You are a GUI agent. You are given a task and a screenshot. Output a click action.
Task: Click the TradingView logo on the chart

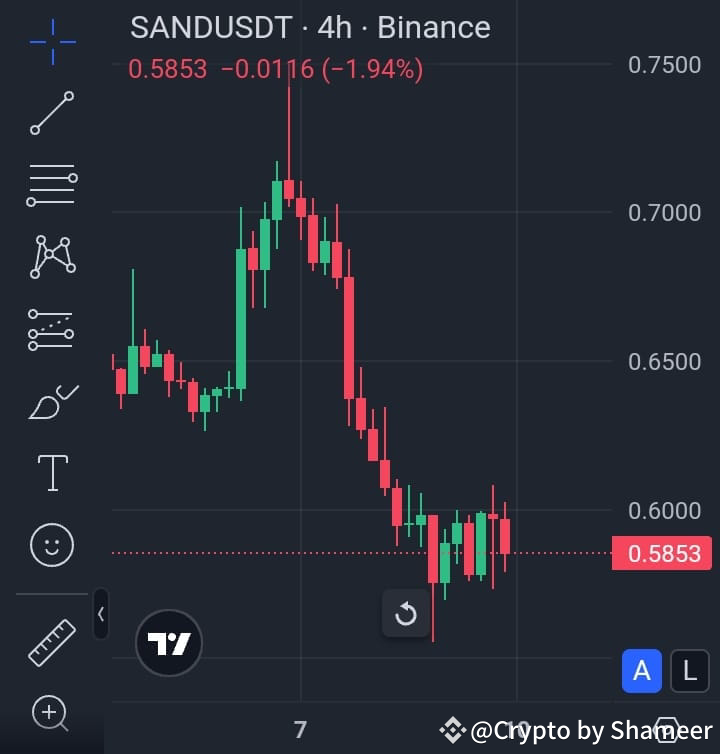tap(168, 643)
